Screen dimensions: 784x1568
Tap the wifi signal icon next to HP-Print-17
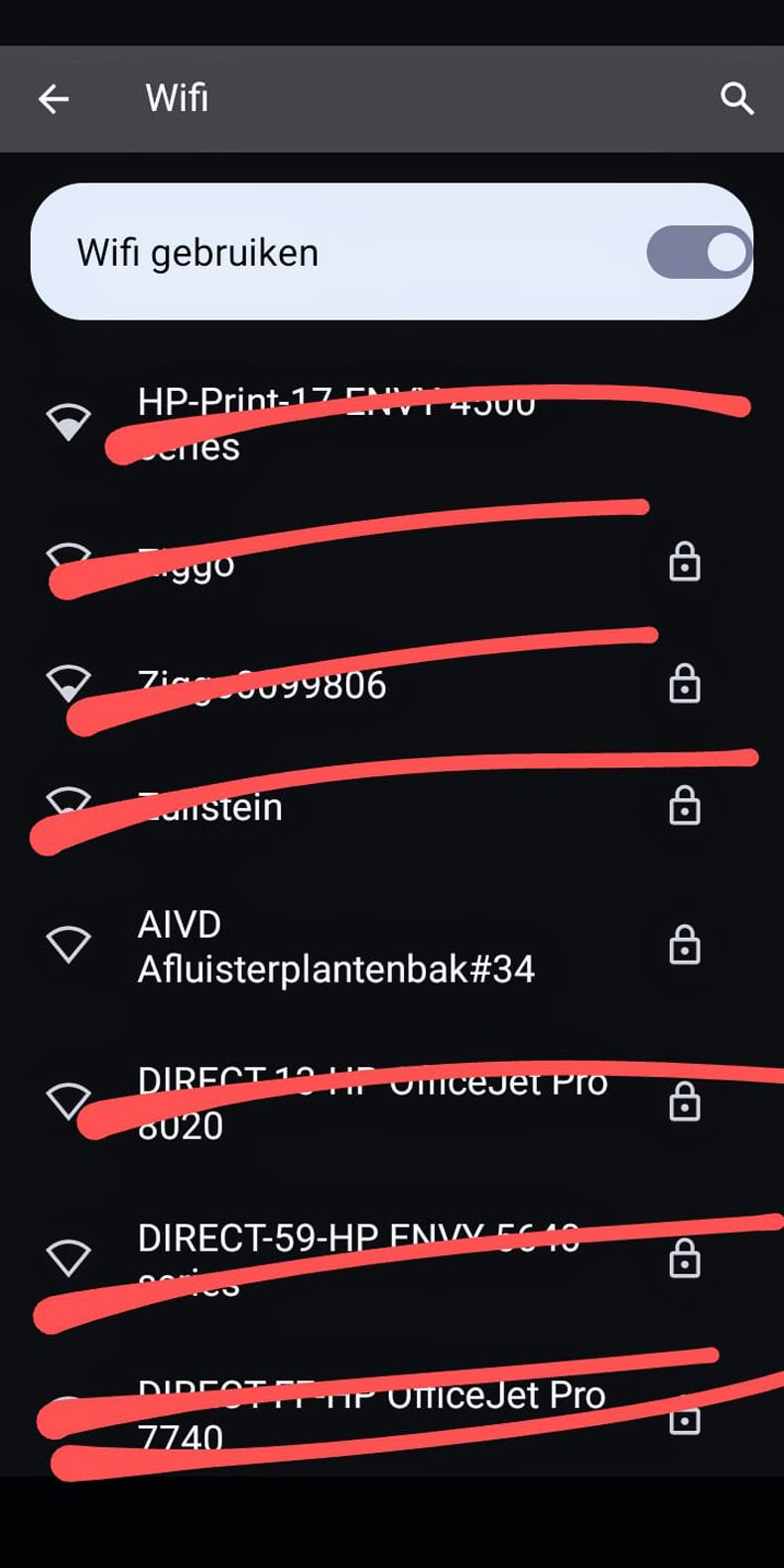69,422
